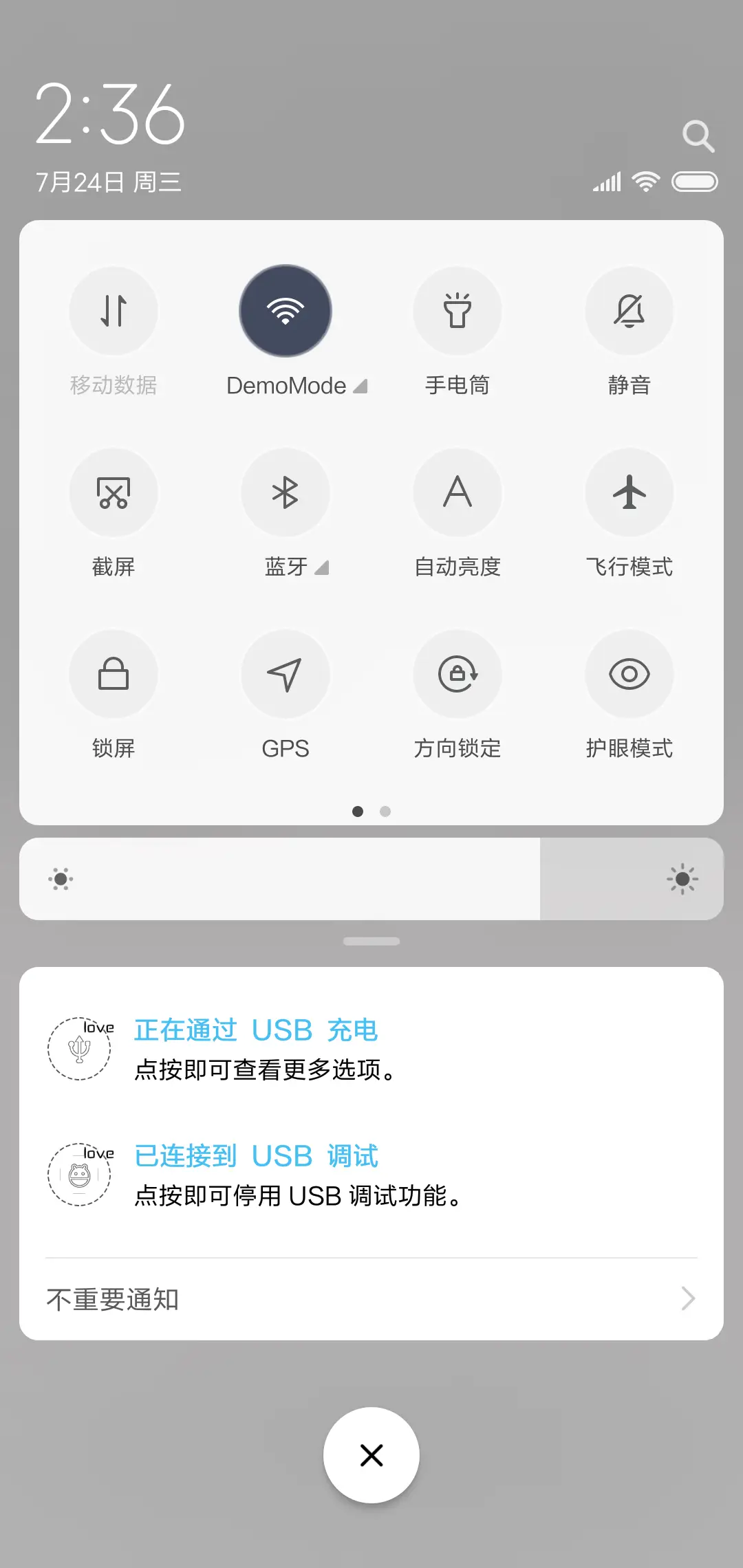Enable 静音 silent mode

[629, 311]
